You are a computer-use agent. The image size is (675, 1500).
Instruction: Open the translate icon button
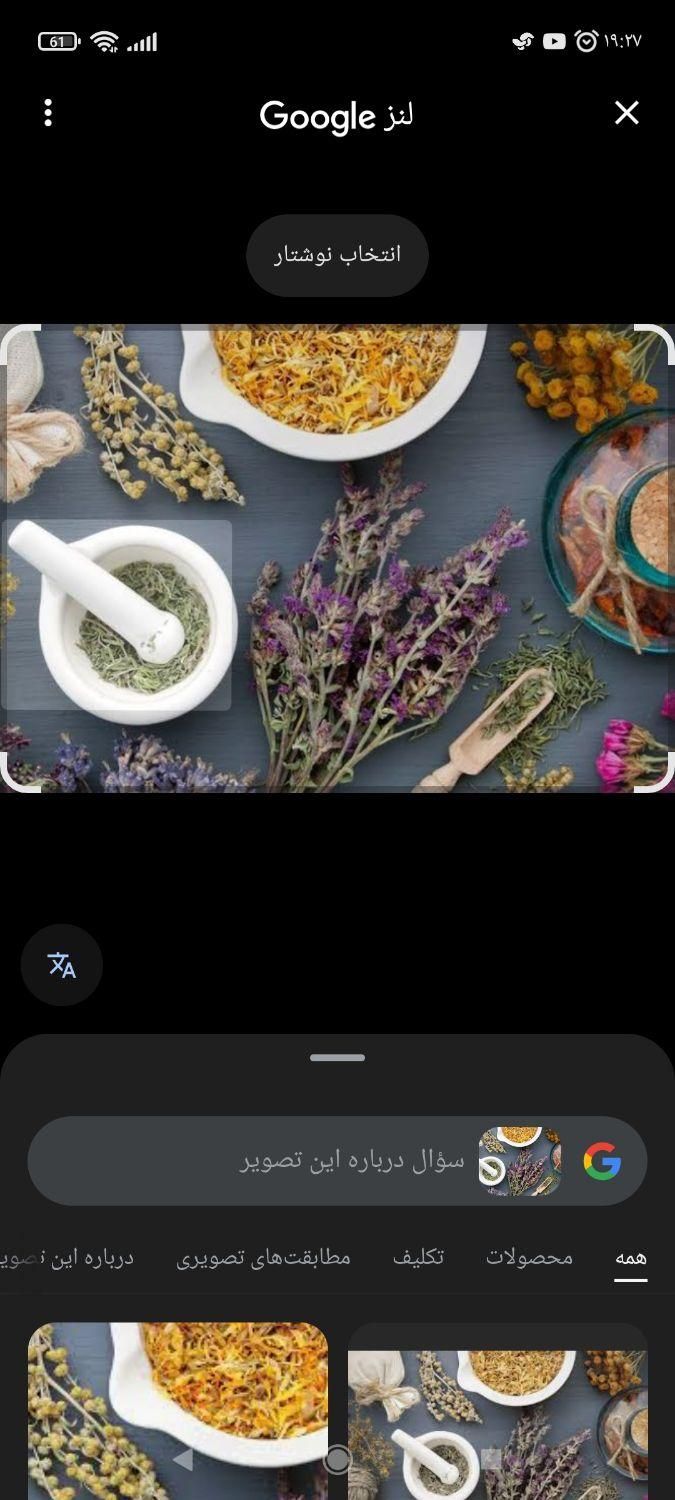click(62, 965)
